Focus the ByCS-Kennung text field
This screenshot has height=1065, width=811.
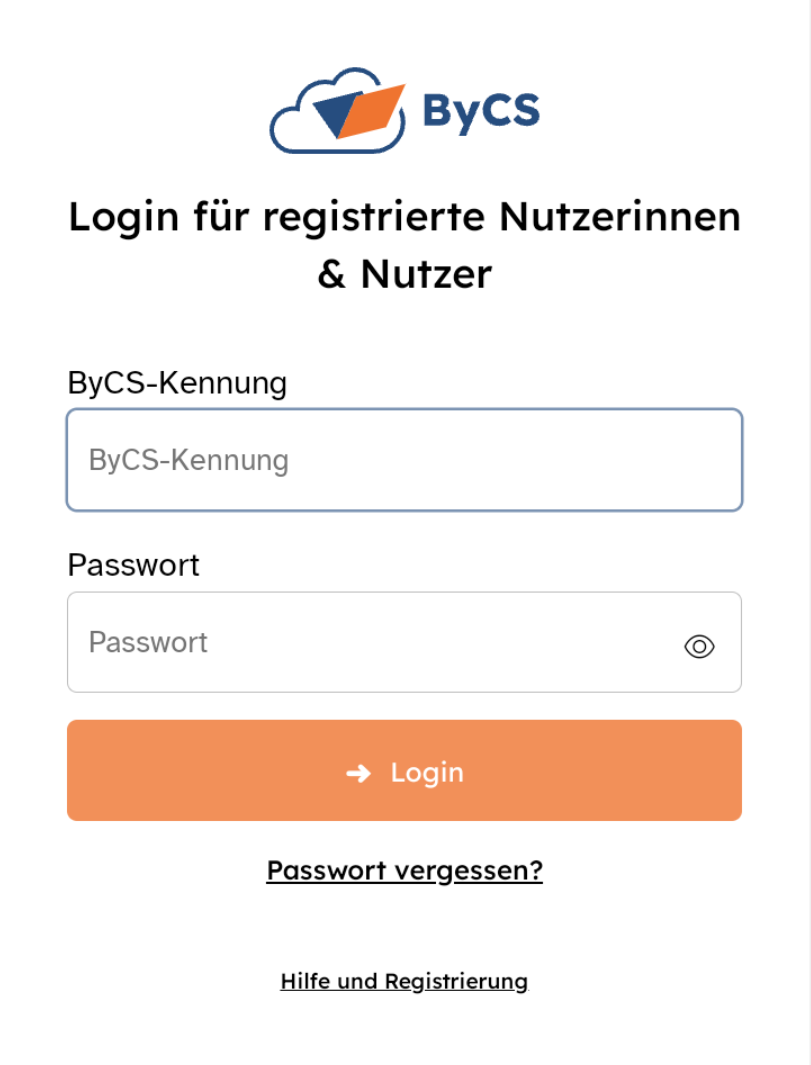click(404, 460)
